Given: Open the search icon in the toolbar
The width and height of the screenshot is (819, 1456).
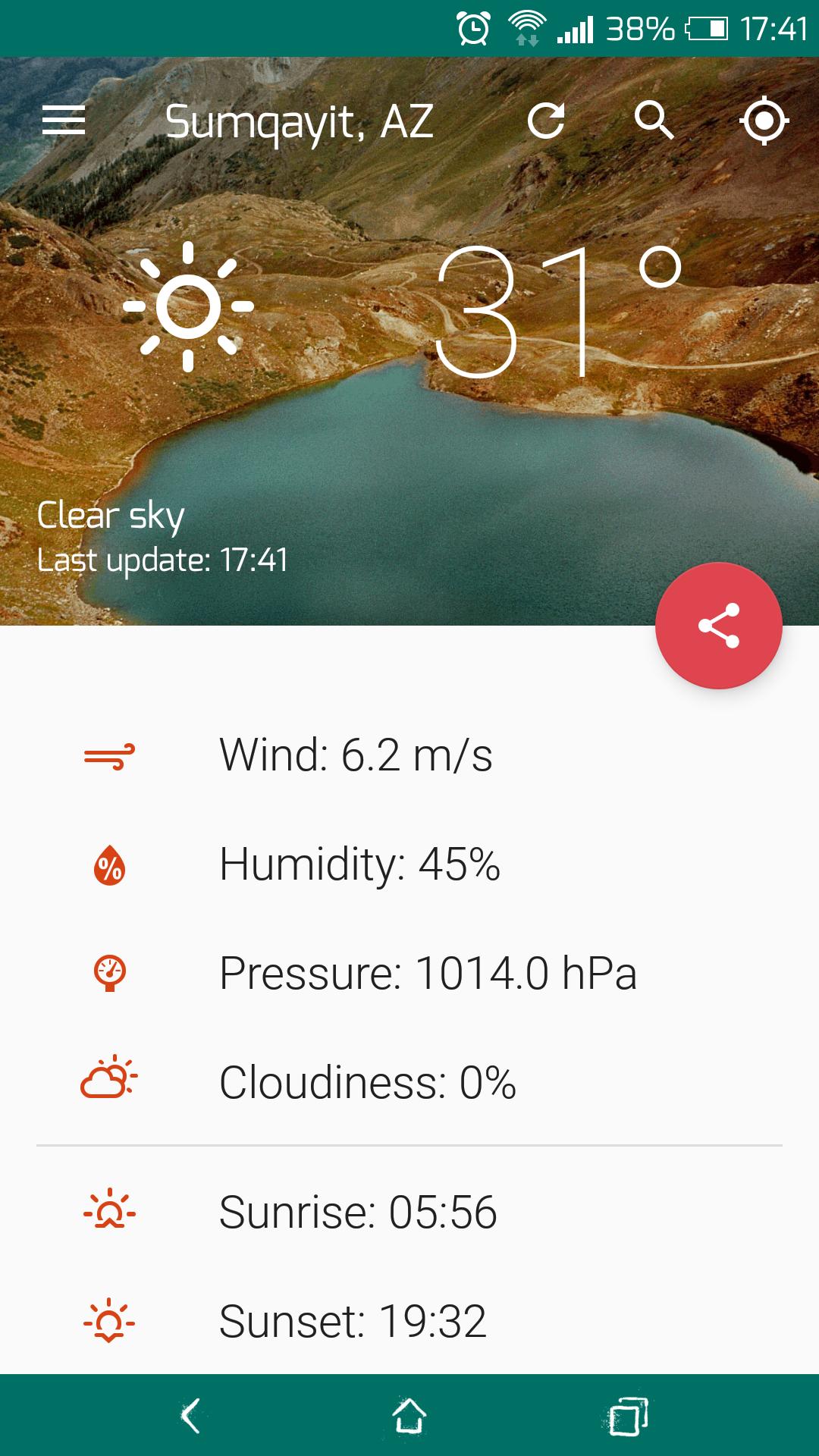Looking at the screenshot, I should [x=654, y=121].
